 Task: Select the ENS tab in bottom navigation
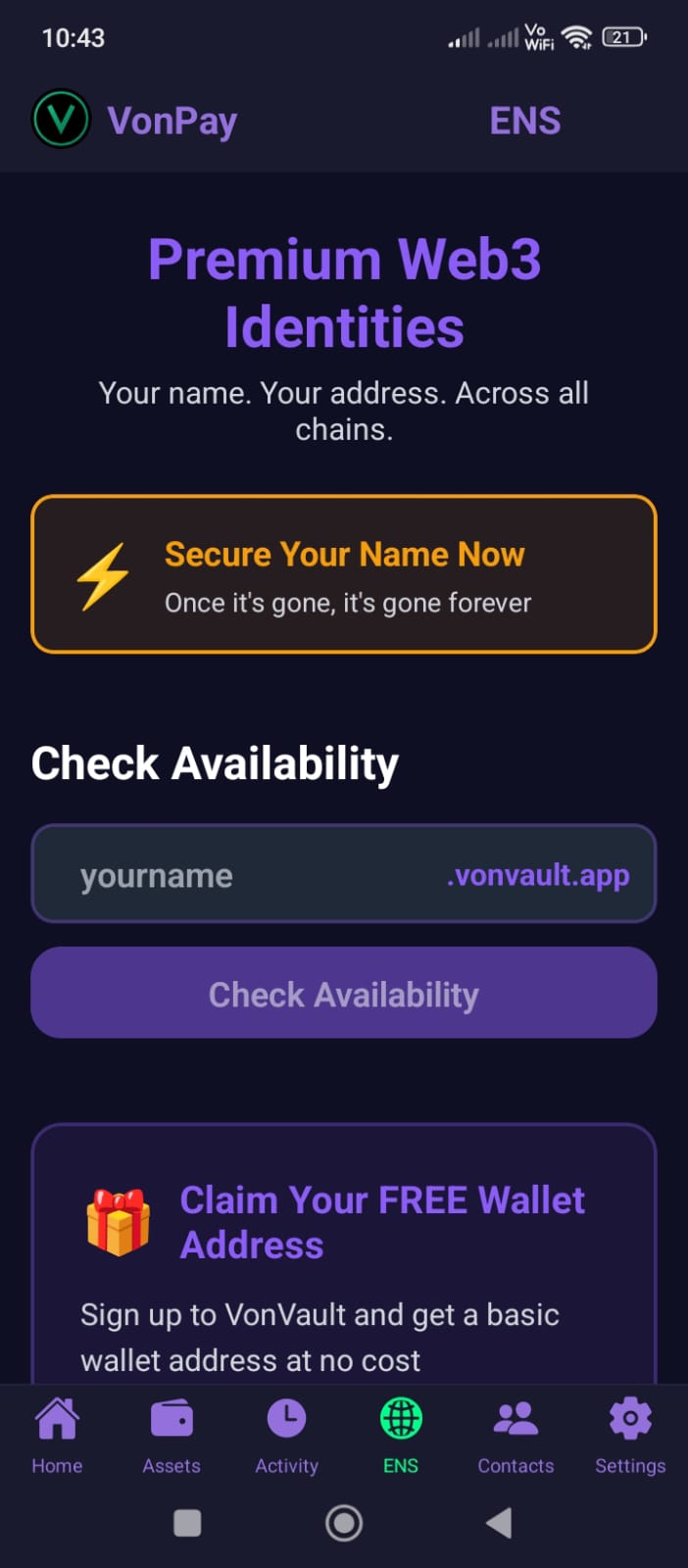coord(401,1436)
